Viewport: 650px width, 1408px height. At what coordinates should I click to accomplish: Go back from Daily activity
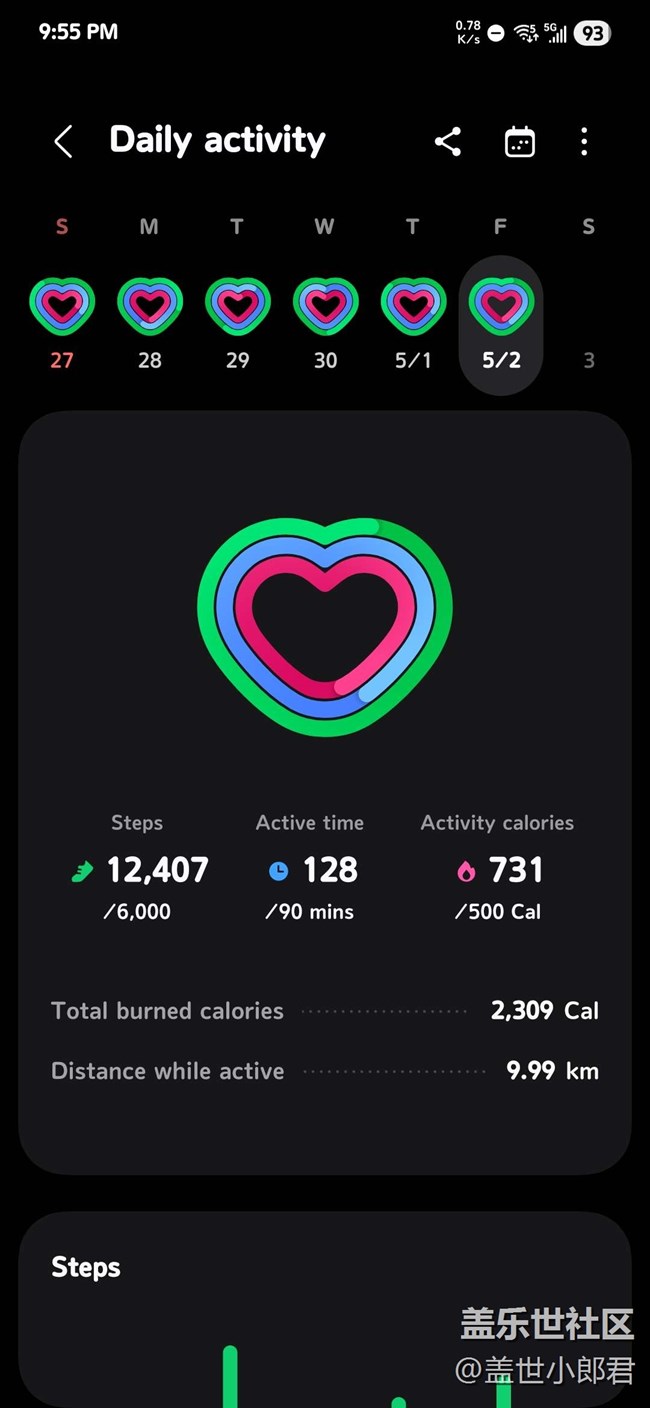pyautogui.click(x=63, y=142)
